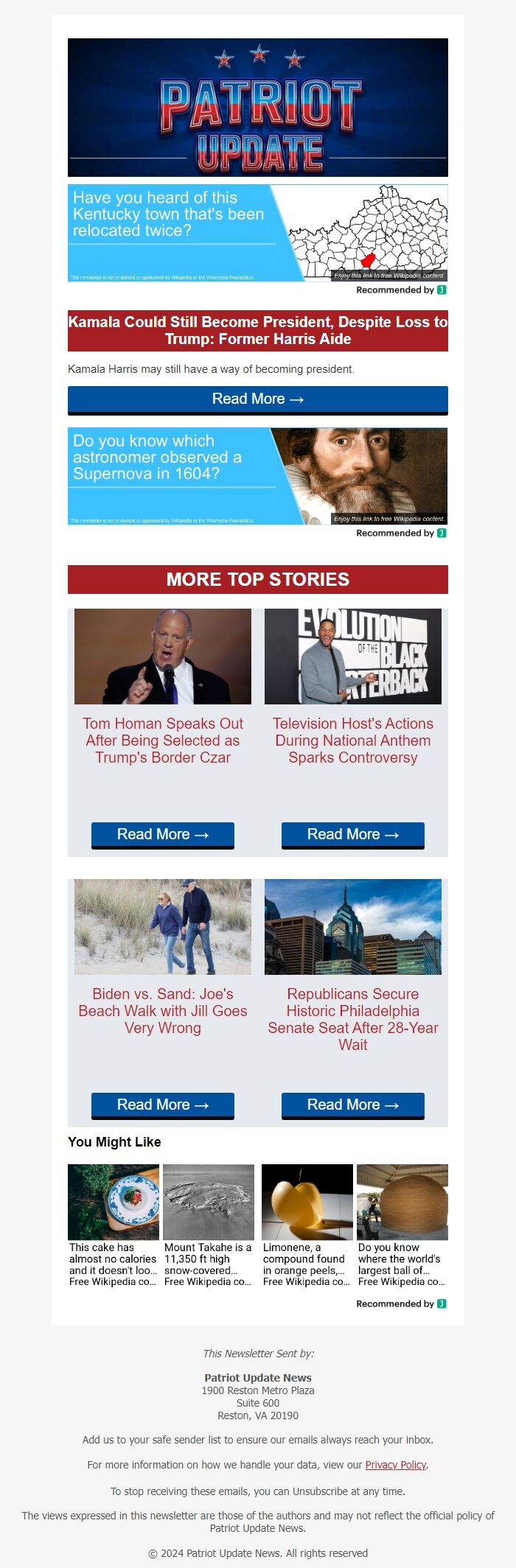This screenshot has height=1568, width=516.
Task: Tap Read More under Television Host story
Action: (x=353, y=835)
